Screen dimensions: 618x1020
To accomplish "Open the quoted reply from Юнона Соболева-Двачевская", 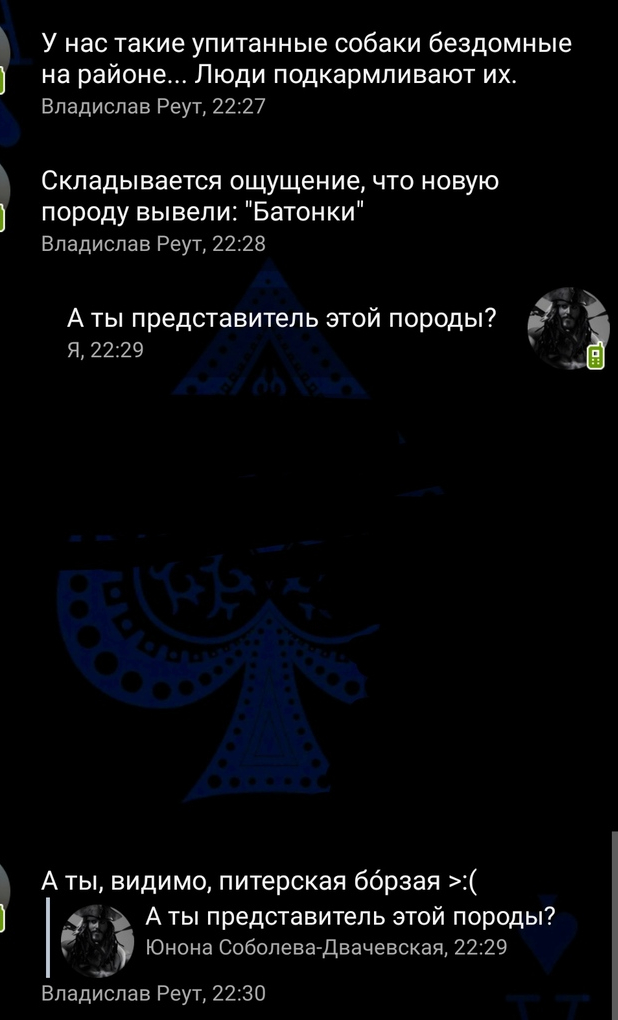I will tap(303, 941).
